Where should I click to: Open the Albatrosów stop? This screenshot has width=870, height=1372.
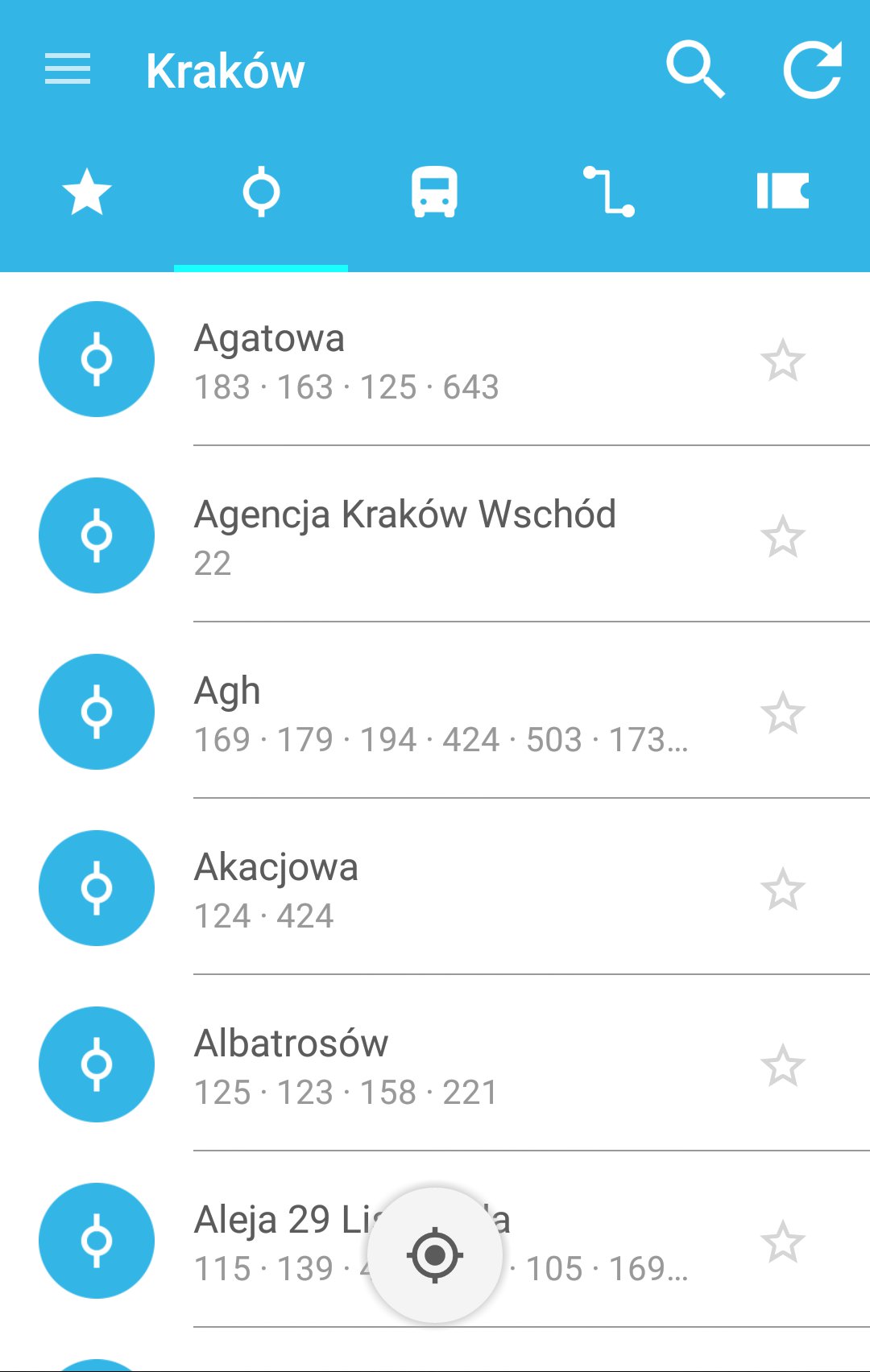(435, 1065)
